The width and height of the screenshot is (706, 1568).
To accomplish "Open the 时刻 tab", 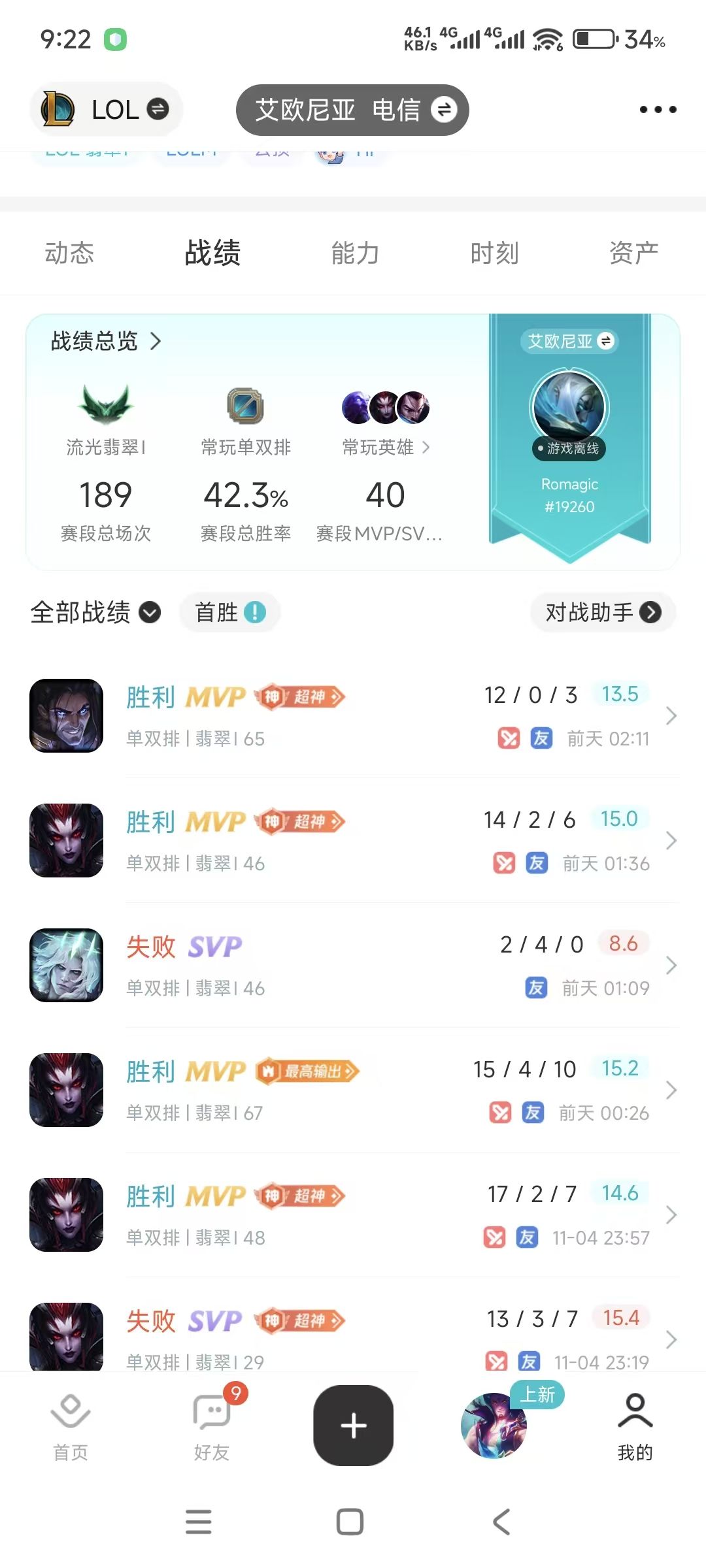I will point(494,253).
